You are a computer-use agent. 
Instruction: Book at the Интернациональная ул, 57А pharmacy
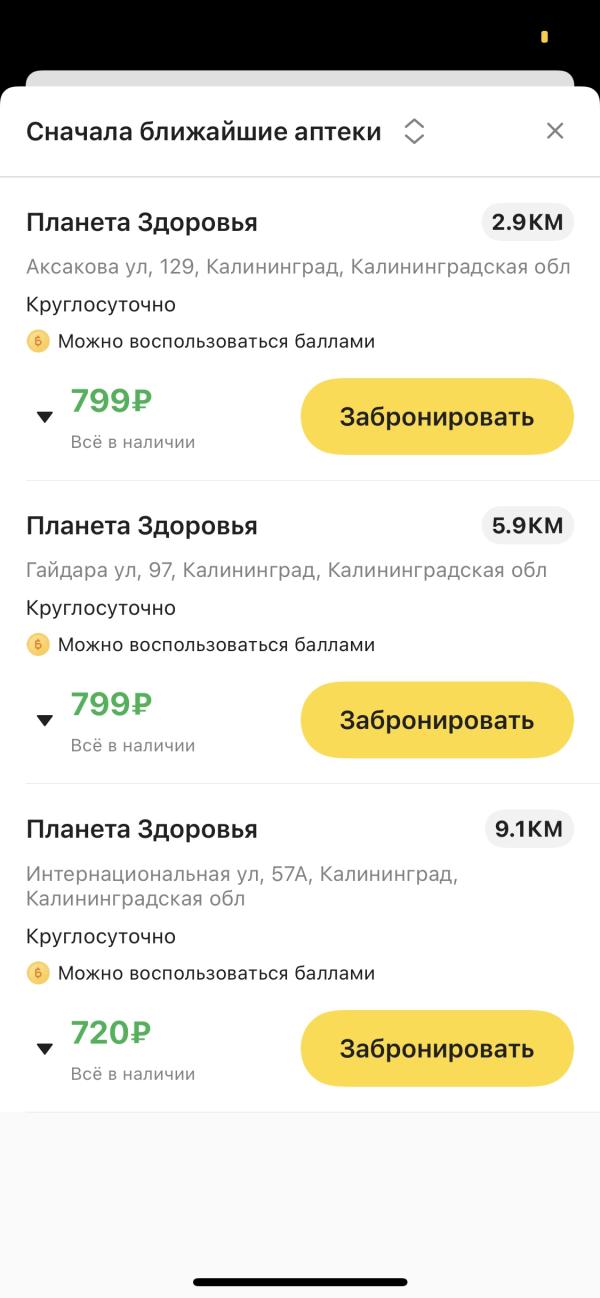click(437, 1048)
